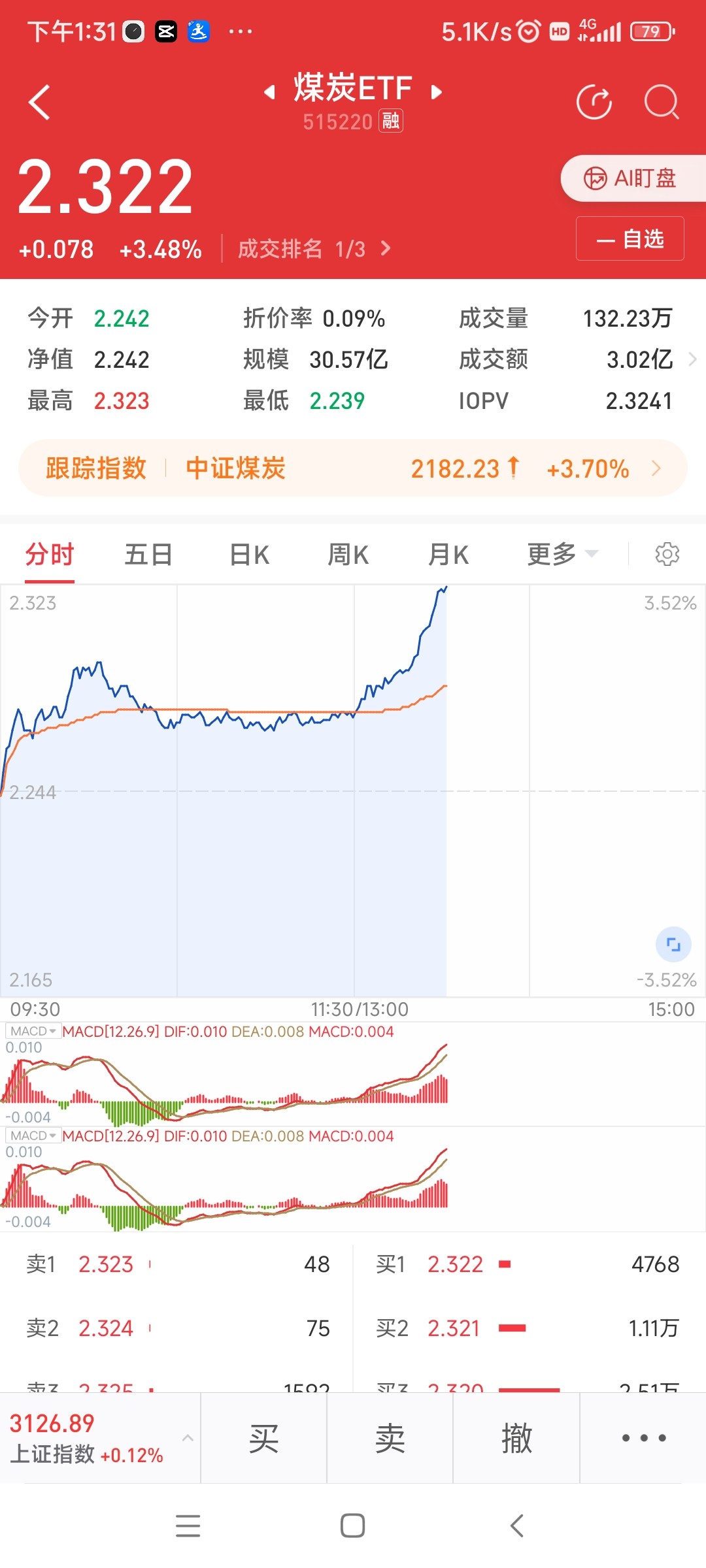
Task: Select the 五日 chart tab
Action: coord(148,555)
